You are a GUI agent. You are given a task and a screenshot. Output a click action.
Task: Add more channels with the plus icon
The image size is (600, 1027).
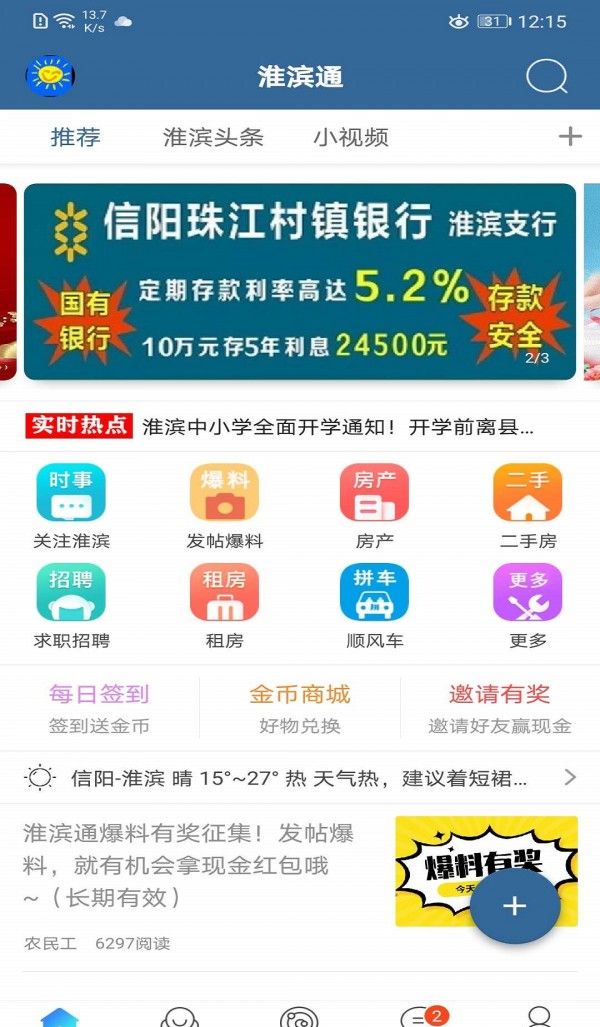(569, 137)
